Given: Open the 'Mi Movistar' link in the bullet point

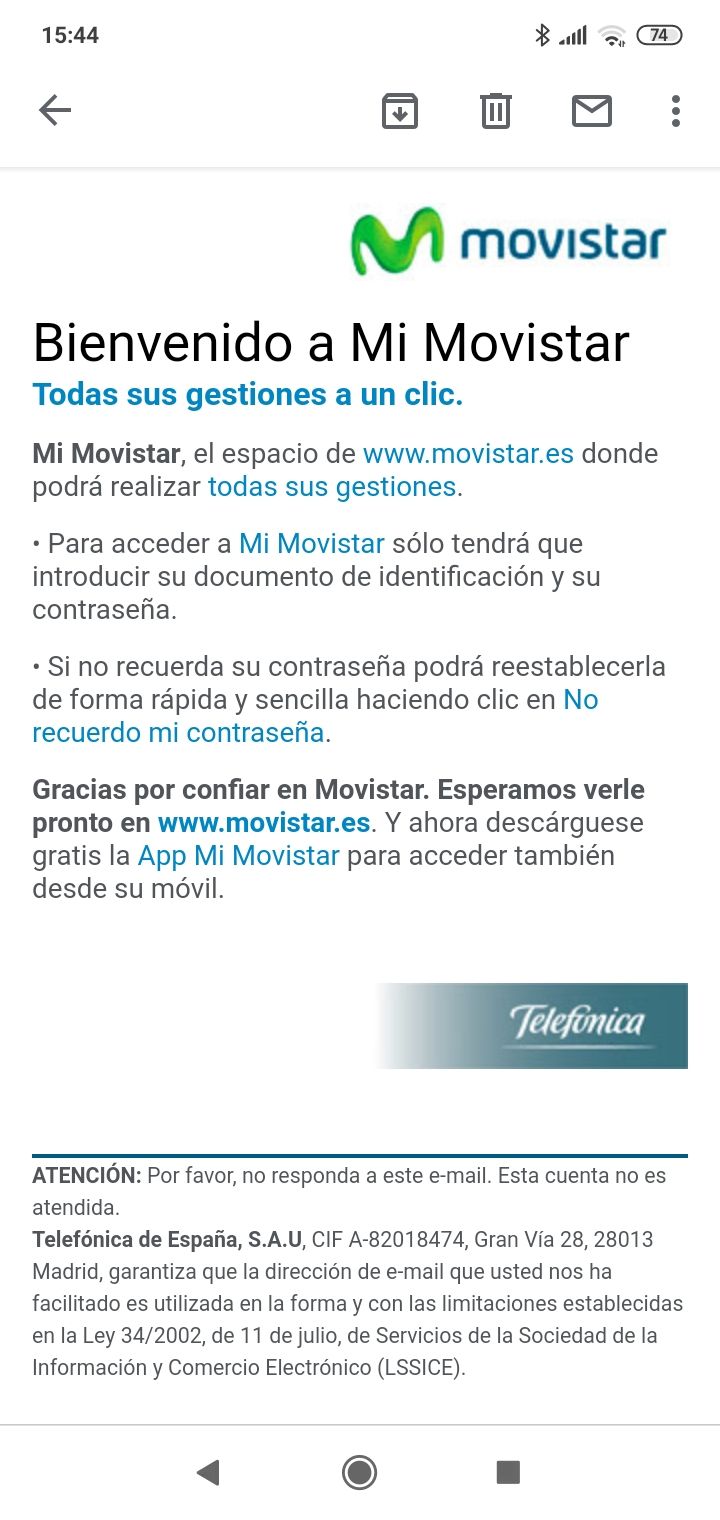Looking at the screenshot, I should (311, 544).
